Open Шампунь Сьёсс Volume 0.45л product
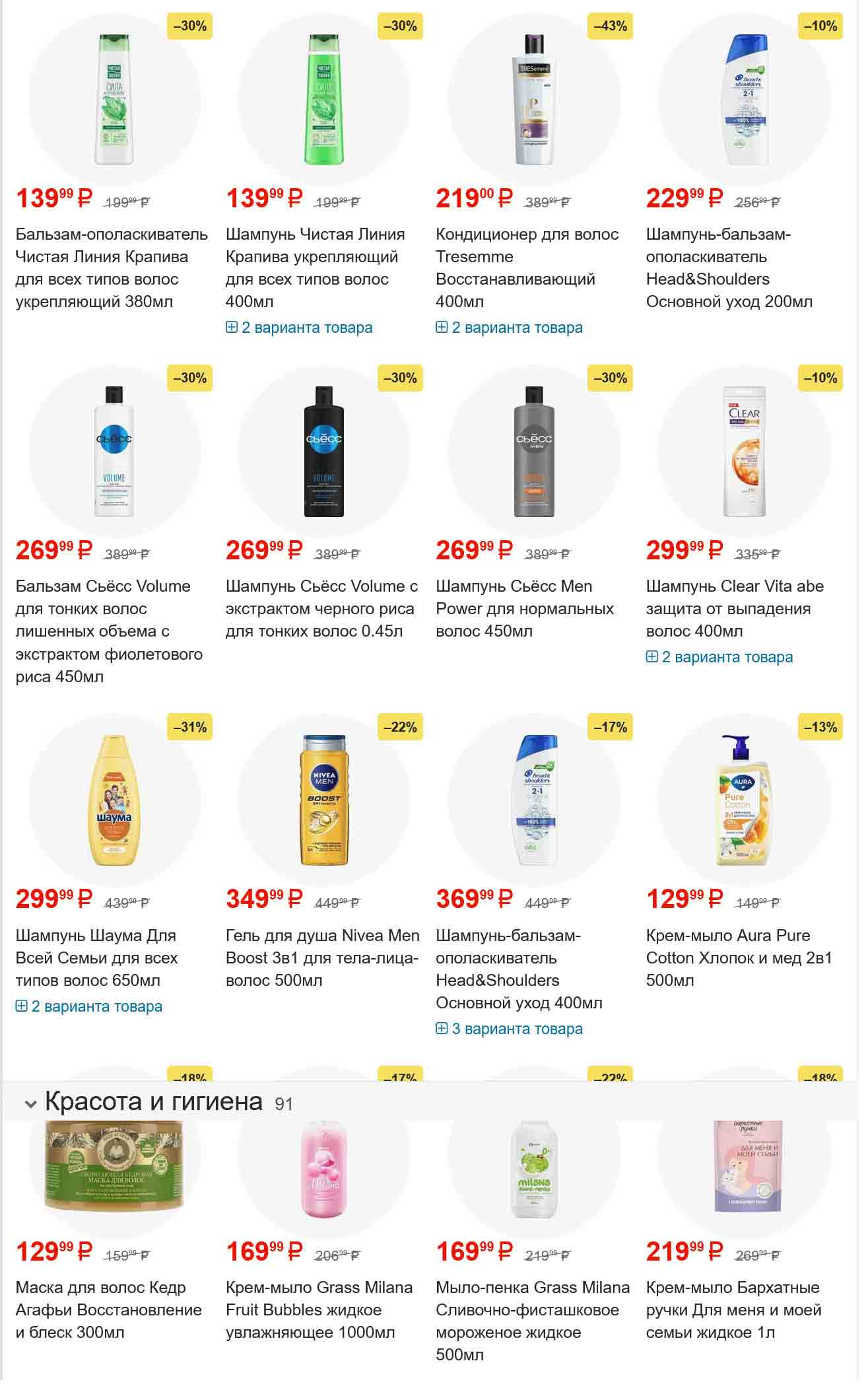Screen dimensions: 868x1394 (x=321, y=608)
